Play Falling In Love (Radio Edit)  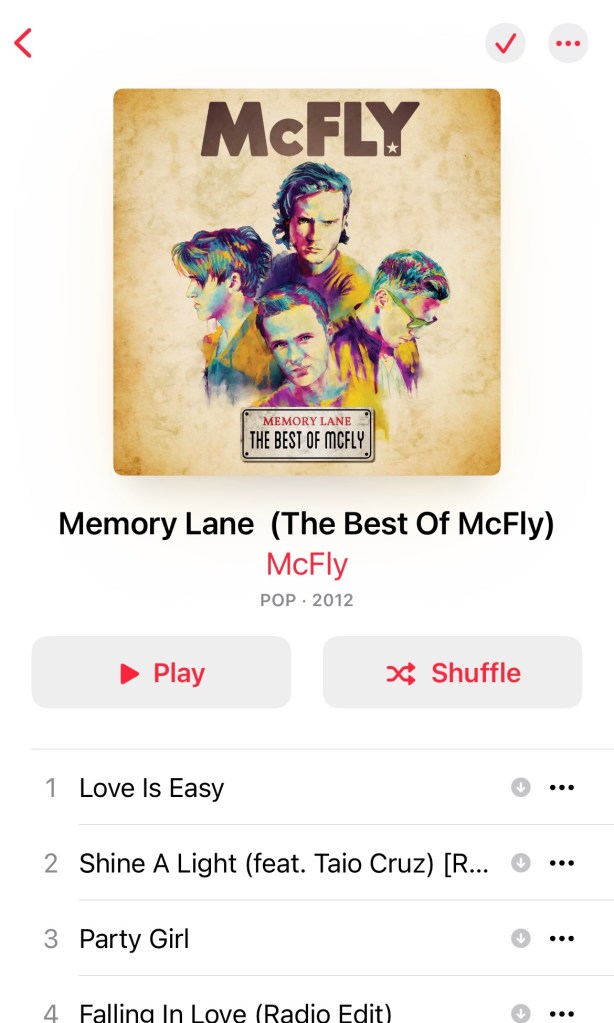tap(235, 1010)
